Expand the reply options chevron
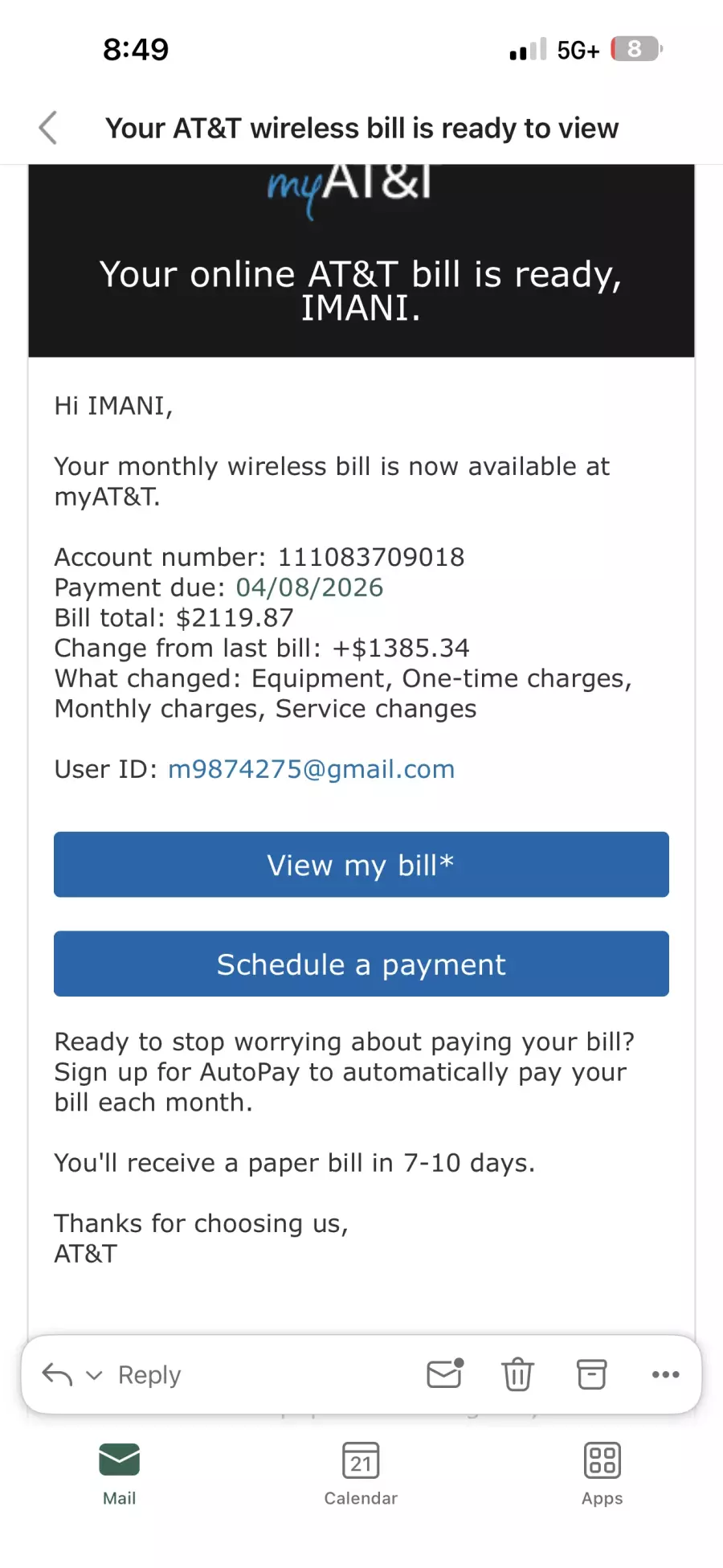Image resolution: width=723 pixels, height=1568 pixels. 94,1375
